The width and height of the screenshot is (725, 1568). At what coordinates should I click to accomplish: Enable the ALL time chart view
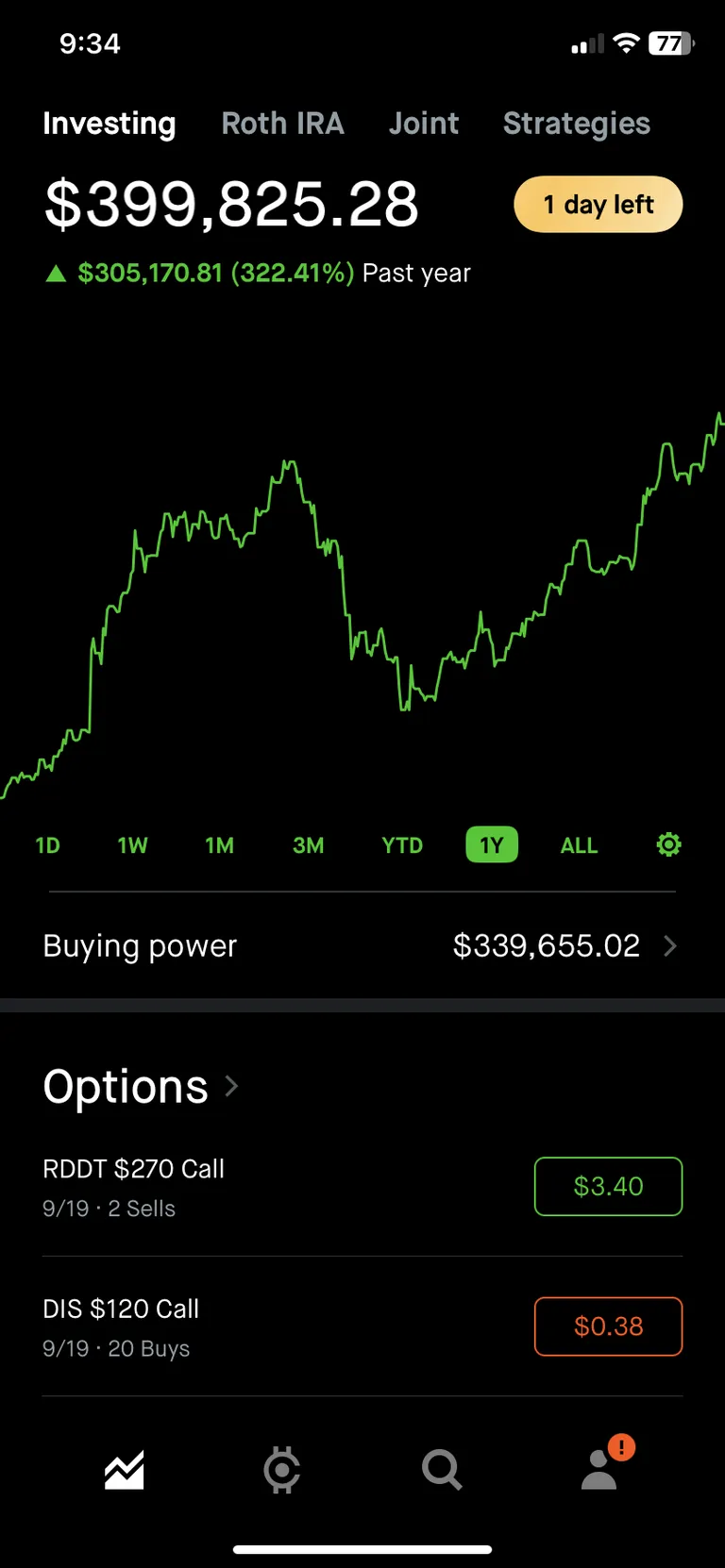[579, 845]
